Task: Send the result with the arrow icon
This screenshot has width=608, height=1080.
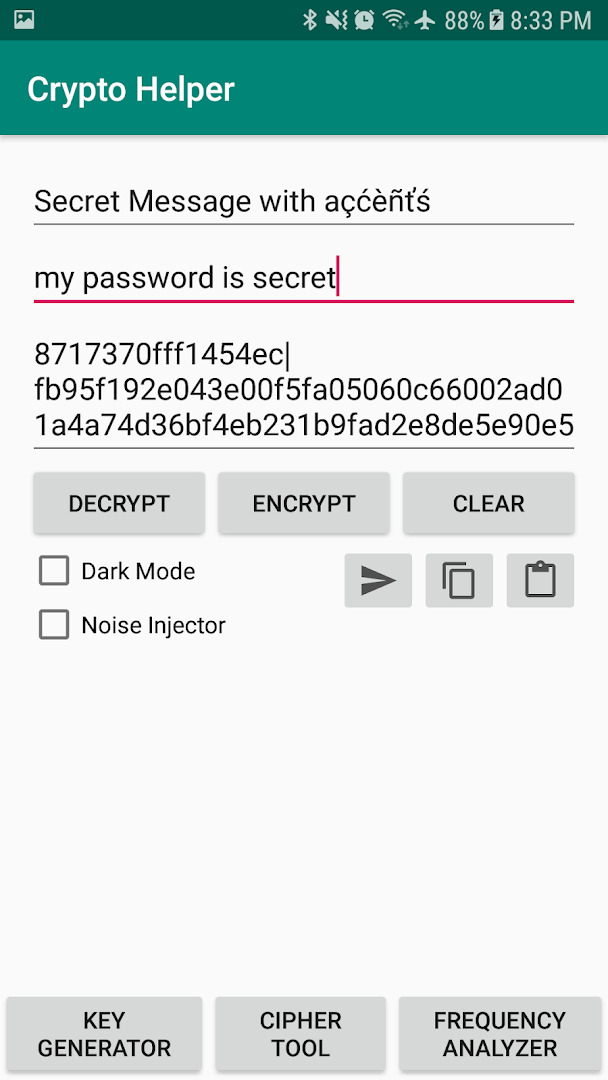Action: 378,581
